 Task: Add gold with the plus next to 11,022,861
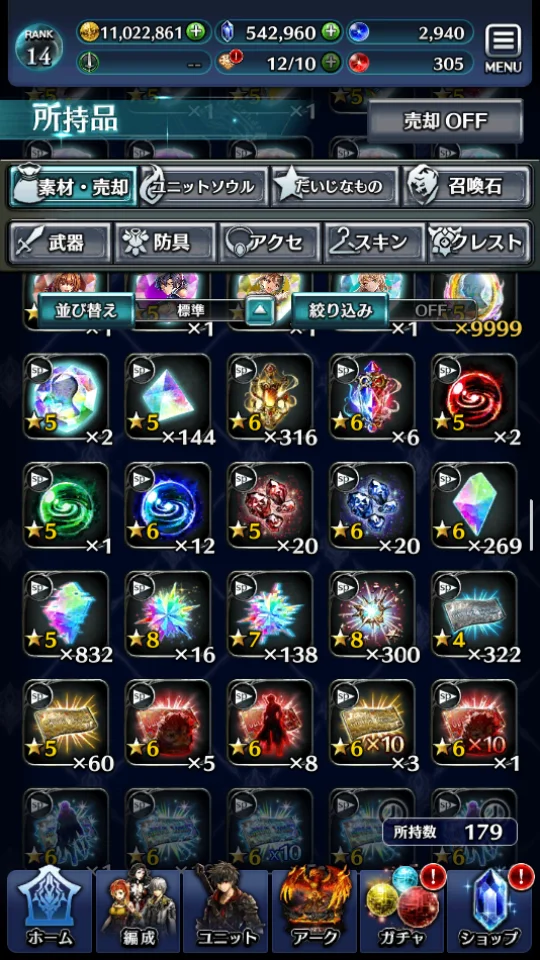tap(196, 32)
